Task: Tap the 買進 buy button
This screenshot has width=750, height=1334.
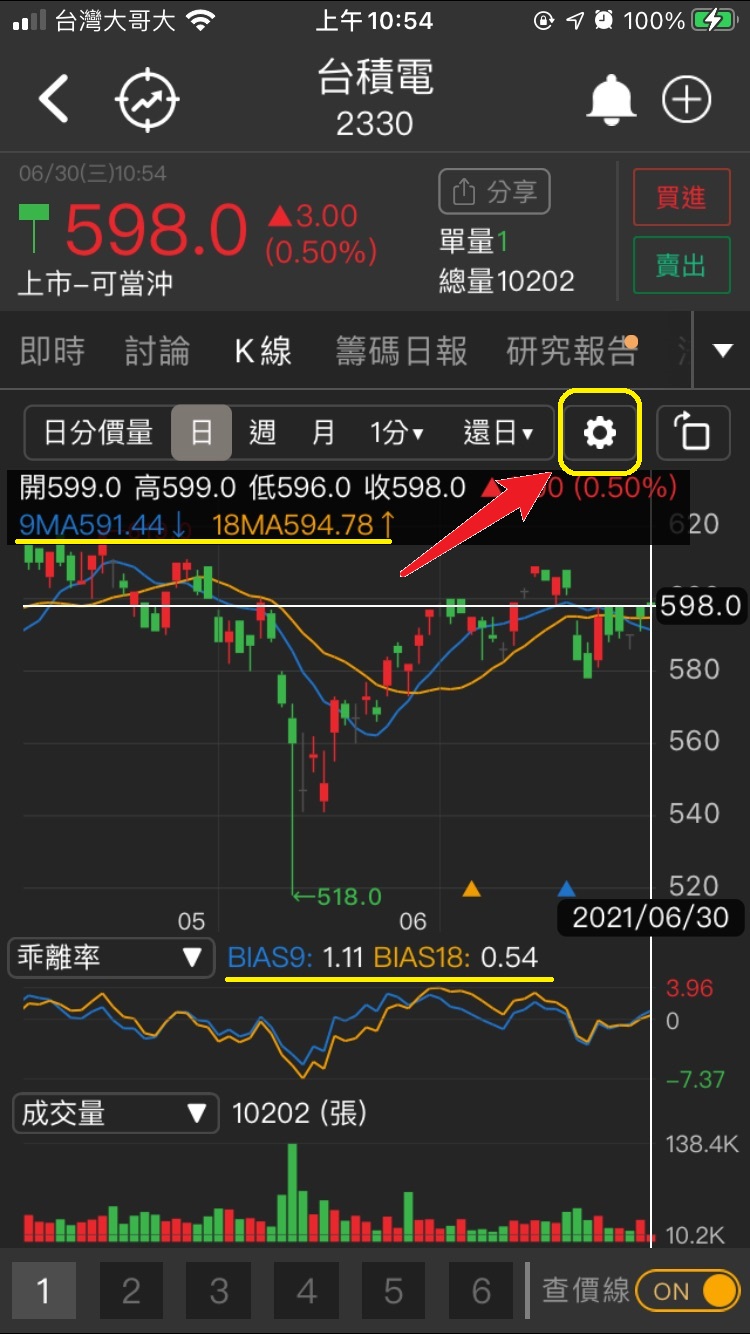Action: tap(681, 197)
